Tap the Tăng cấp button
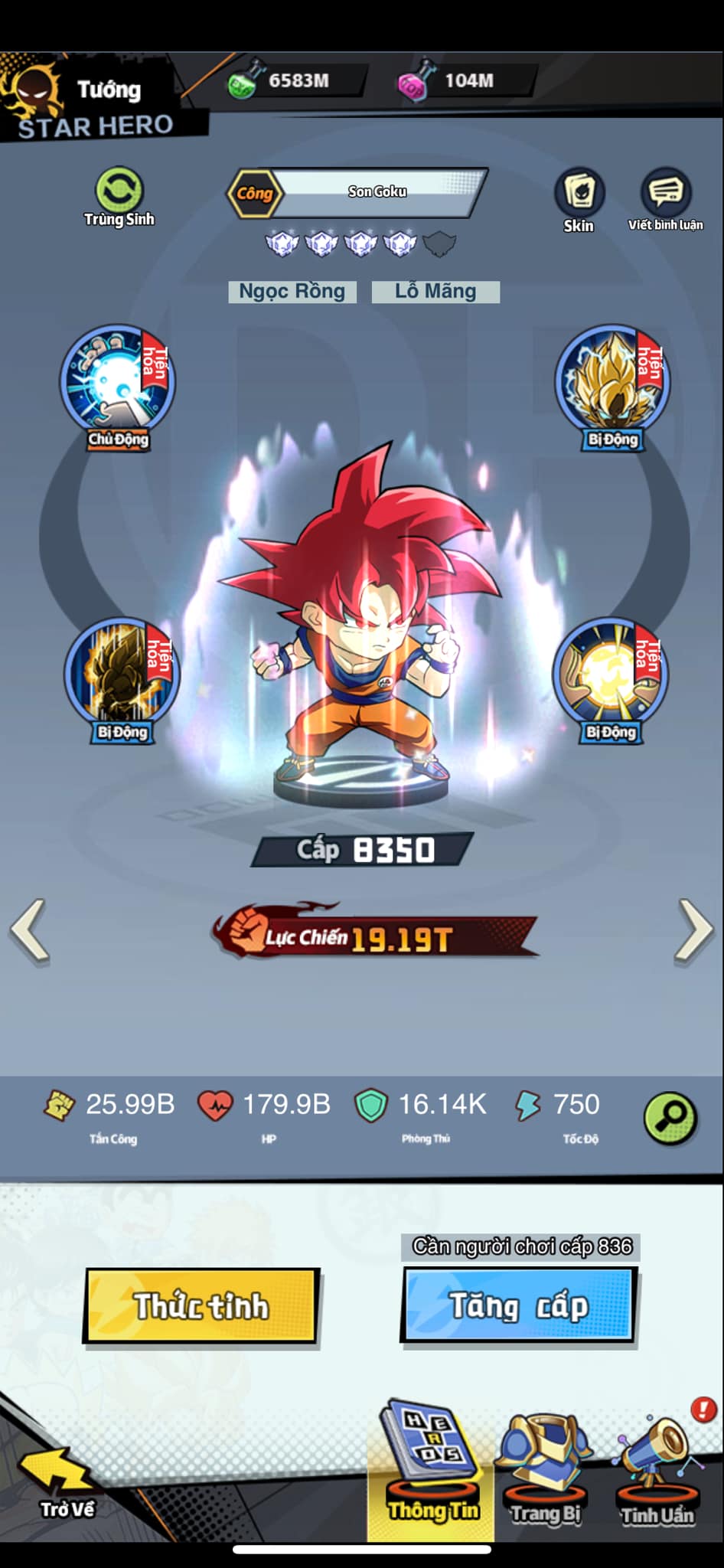The width and height of the screenshot is (724, 1568). [519, 1305]
